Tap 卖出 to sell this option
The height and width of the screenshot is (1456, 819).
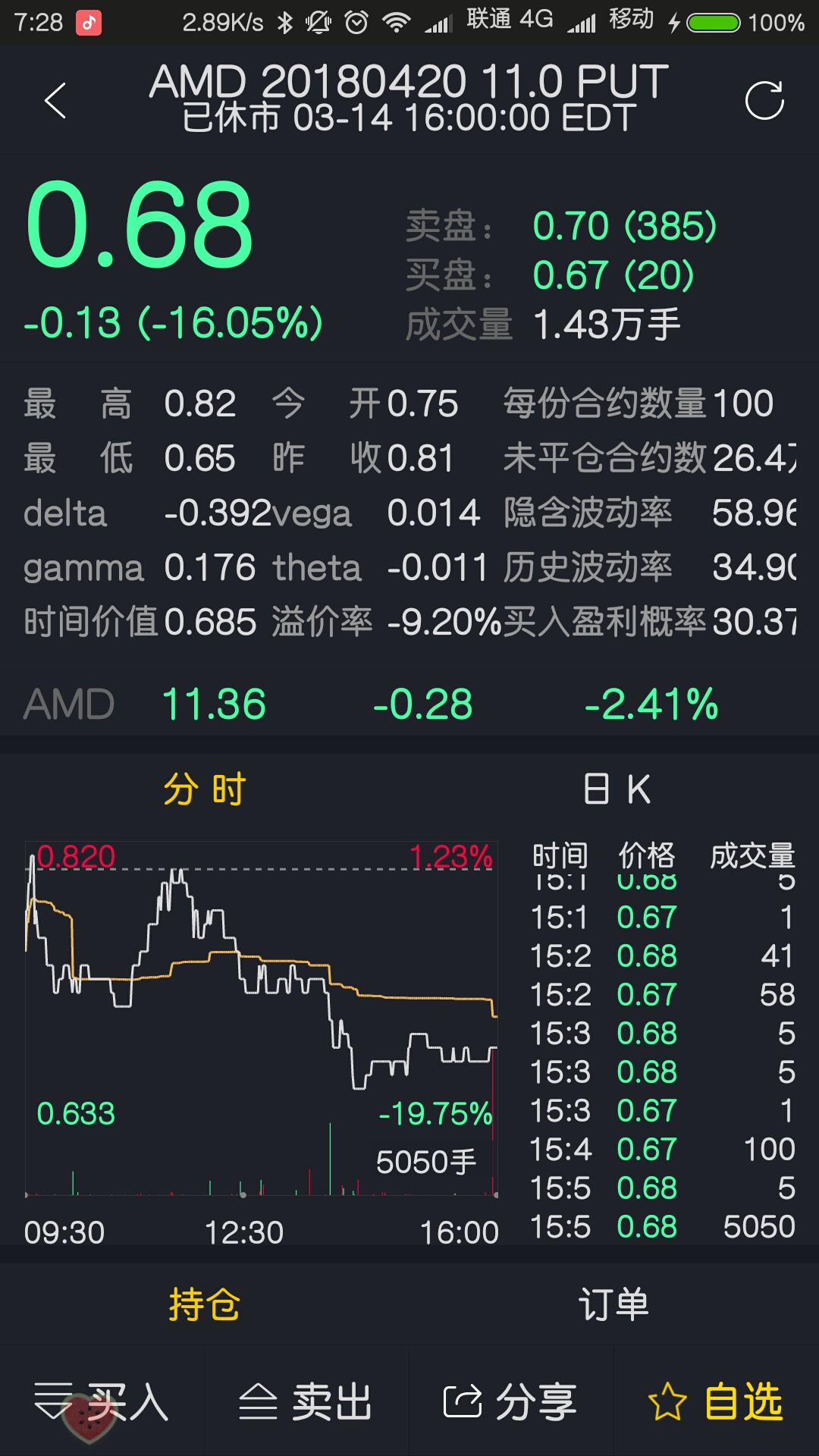click(307, 1401)
